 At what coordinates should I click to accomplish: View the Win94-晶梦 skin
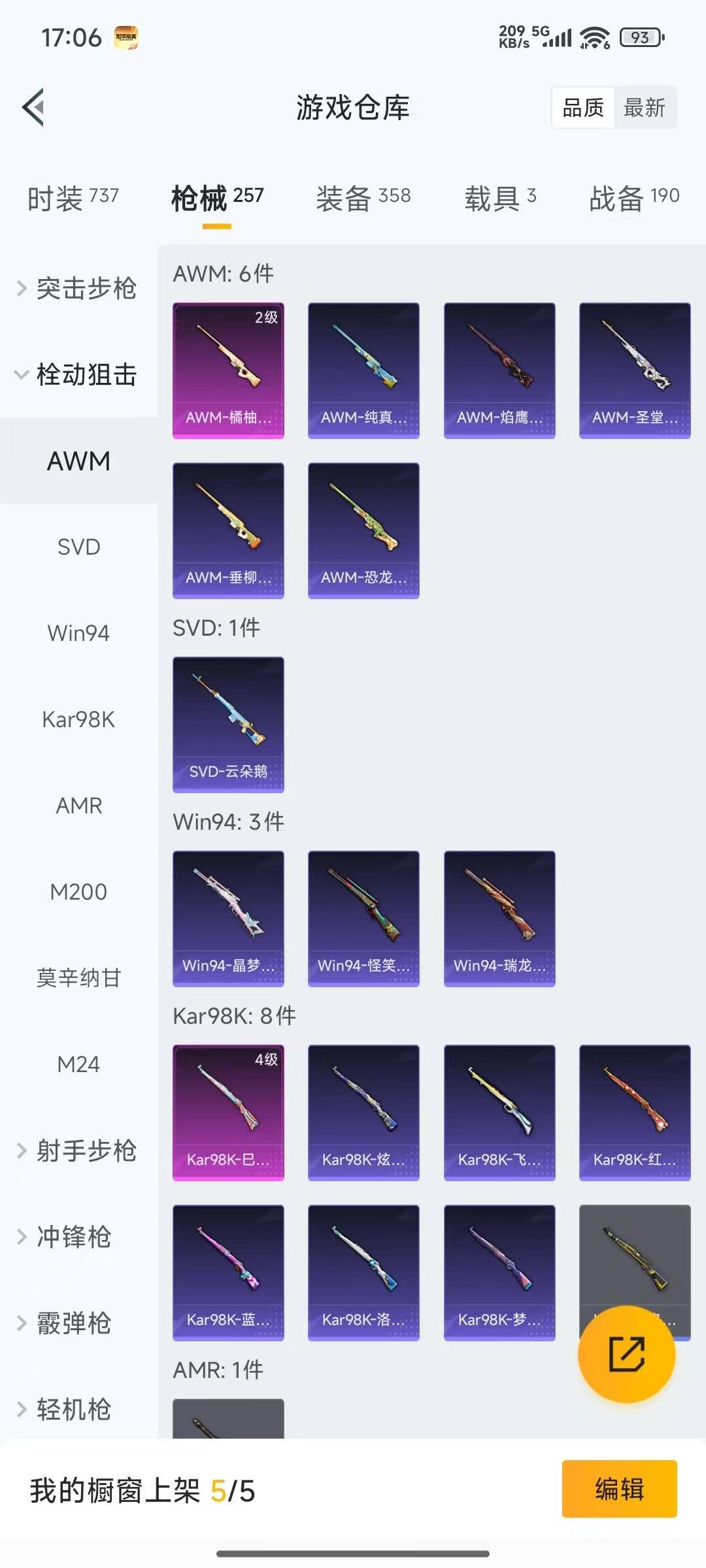[228, 918]
